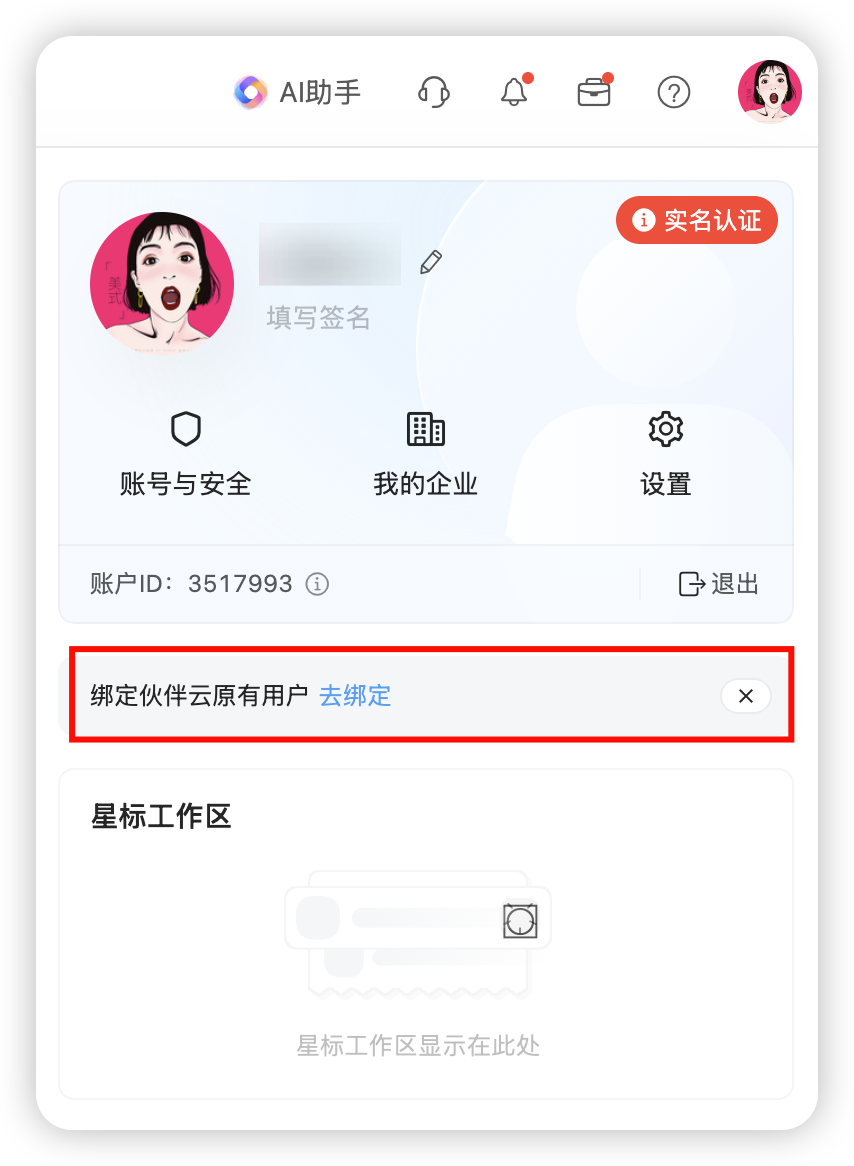Open the AI助手 assistant
The height and width of the screenshot is (1166, 854).
point(297,93)
